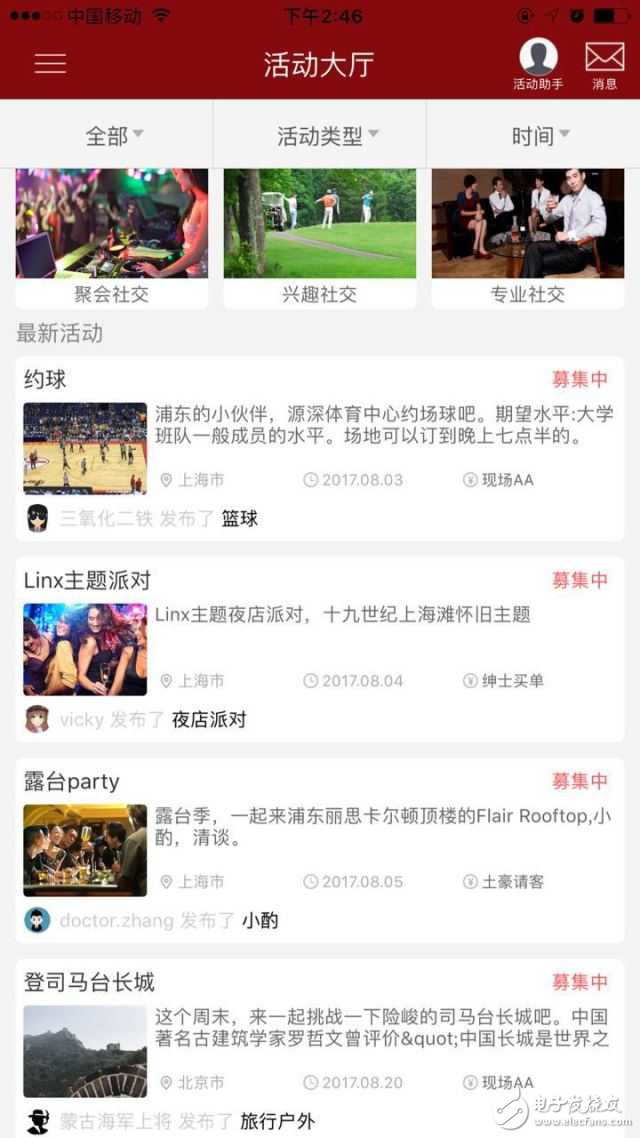Open the 聚会社交 category
This screenshot has height=1138, width=640.
tap(112, 238)
